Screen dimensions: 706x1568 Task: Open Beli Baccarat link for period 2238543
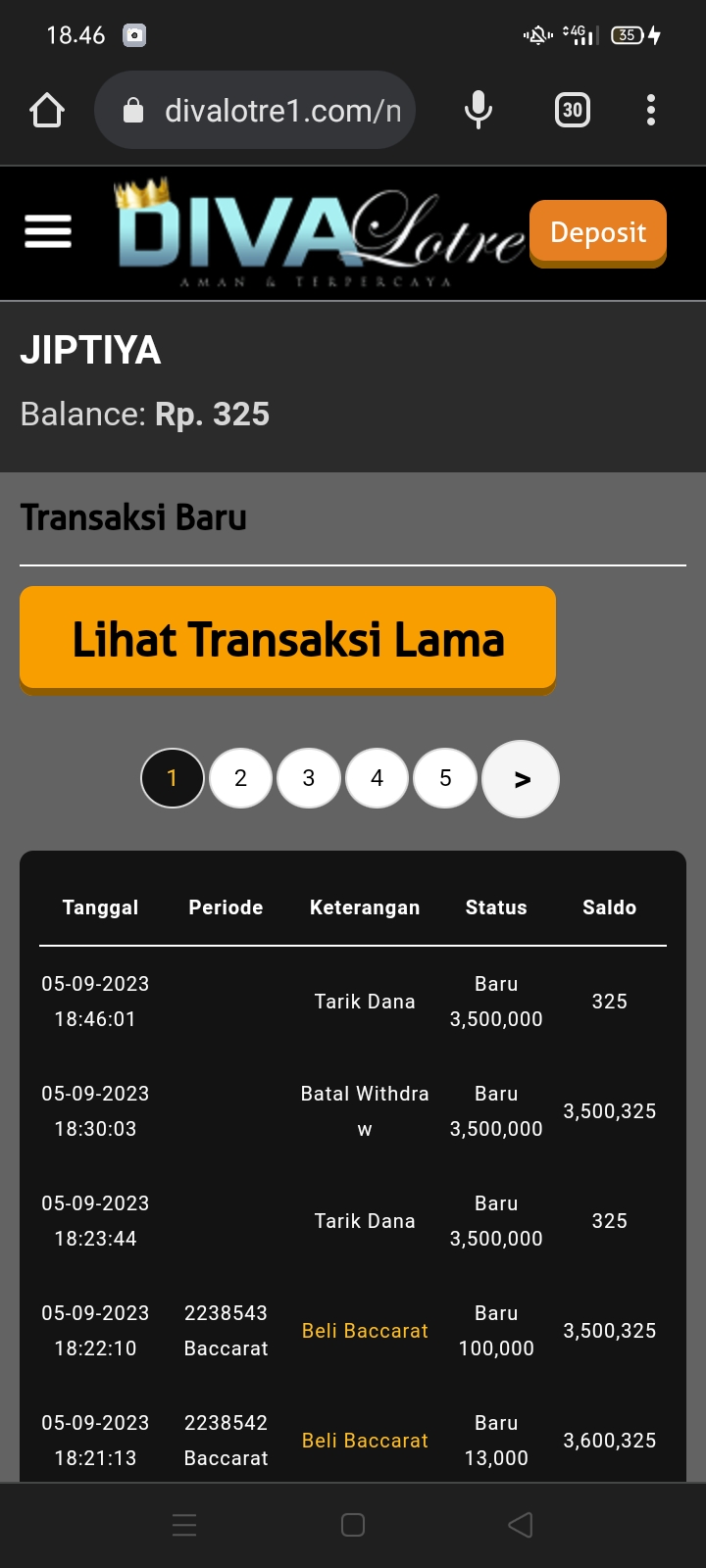coord(365,1331)
